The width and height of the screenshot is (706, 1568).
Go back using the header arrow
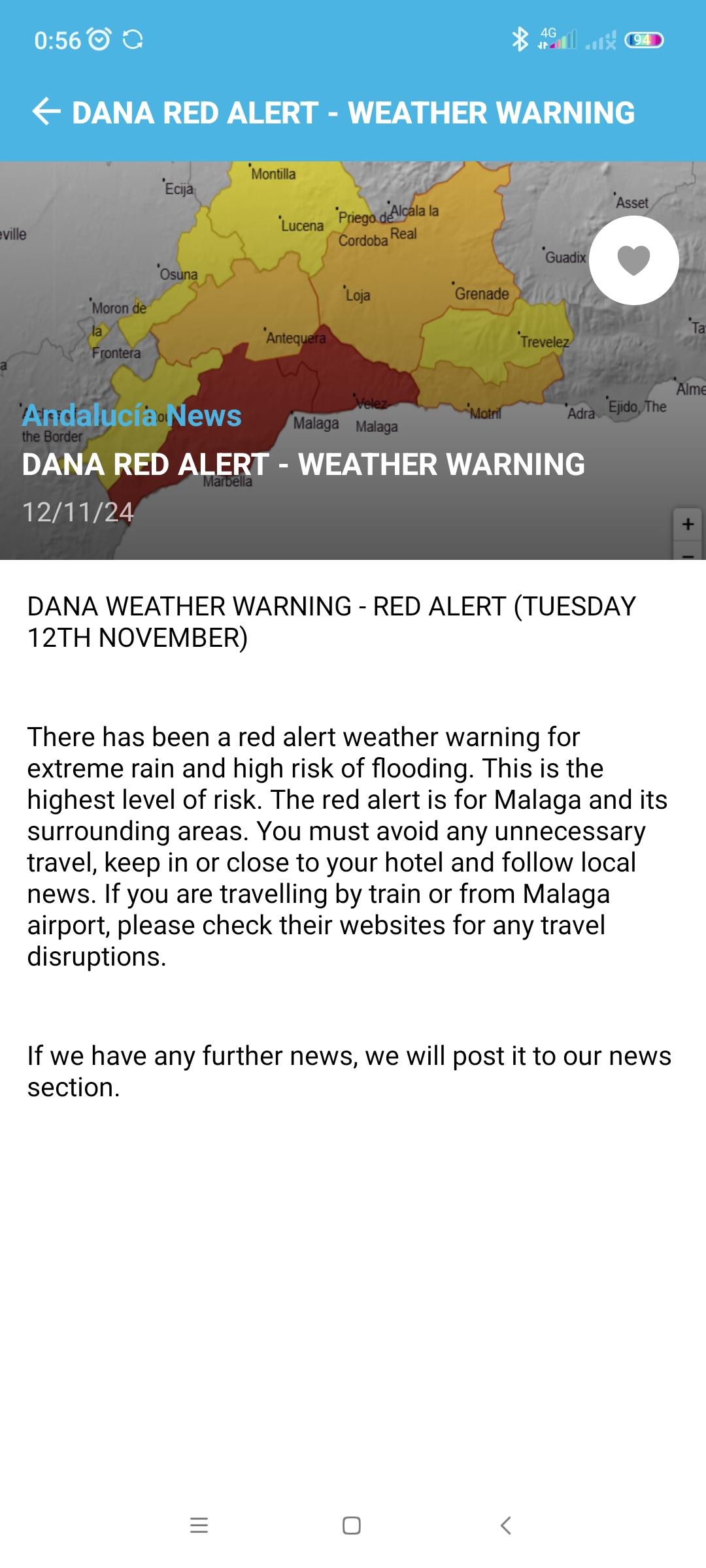46,112
